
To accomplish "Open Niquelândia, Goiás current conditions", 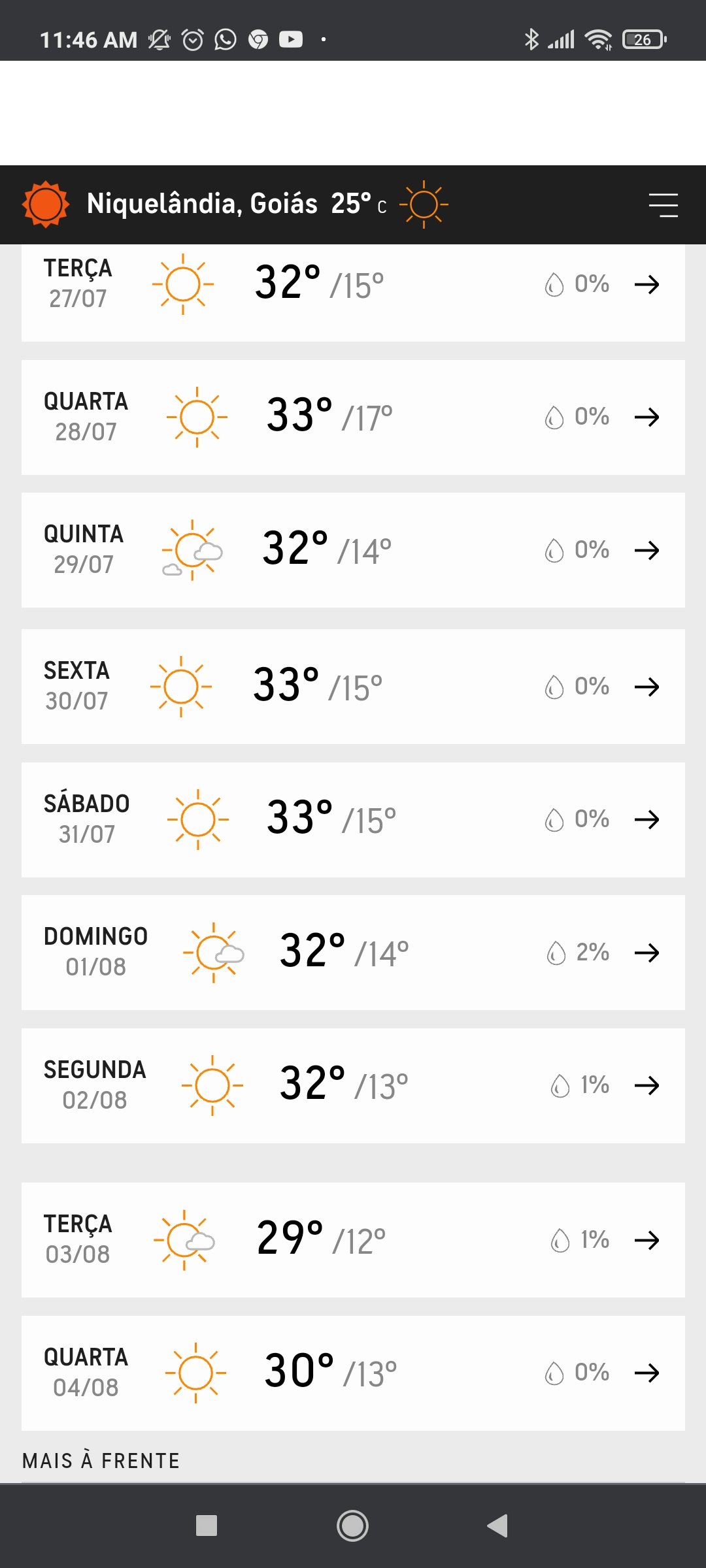I will tap(268, 204).
